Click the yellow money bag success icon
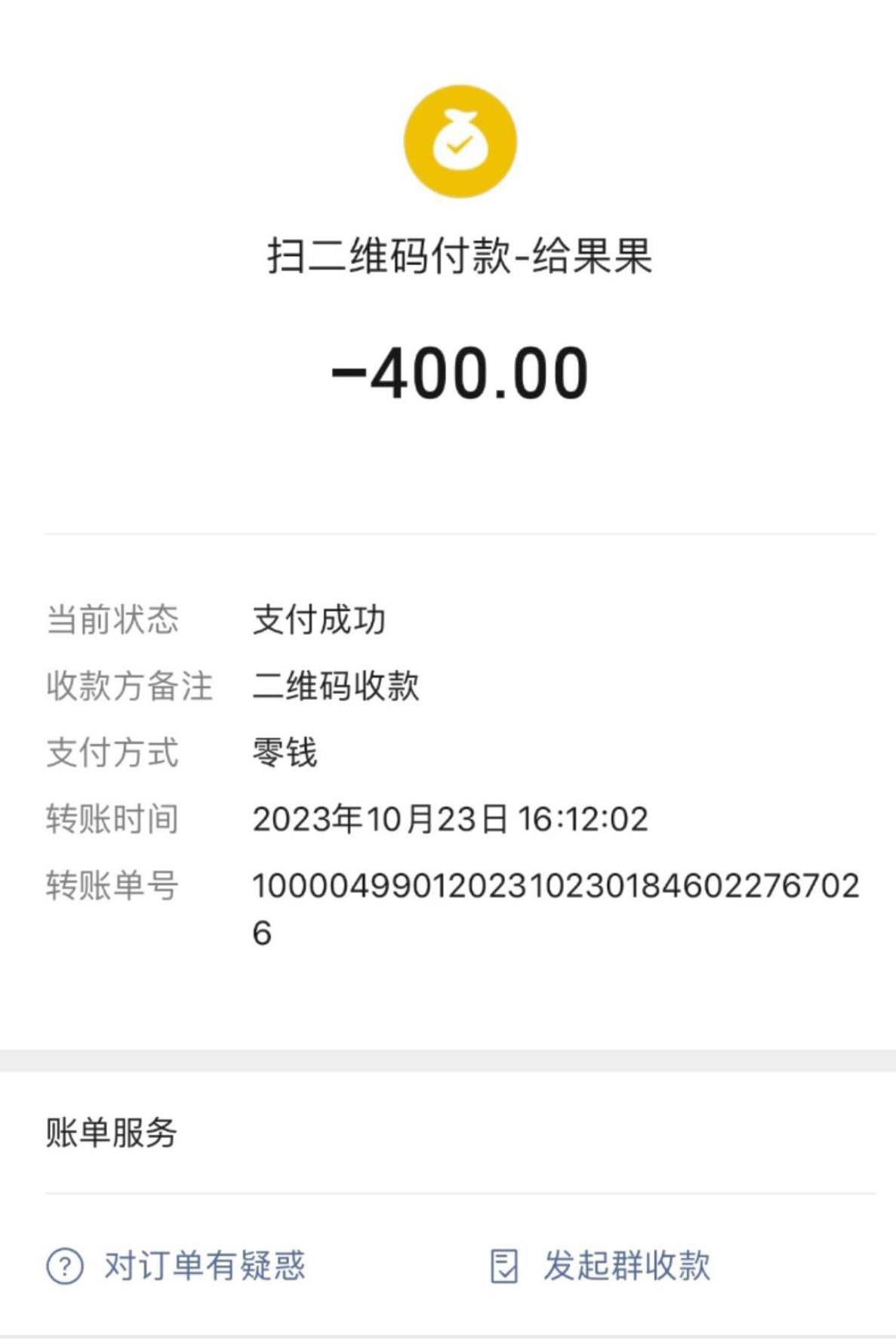 459,140
